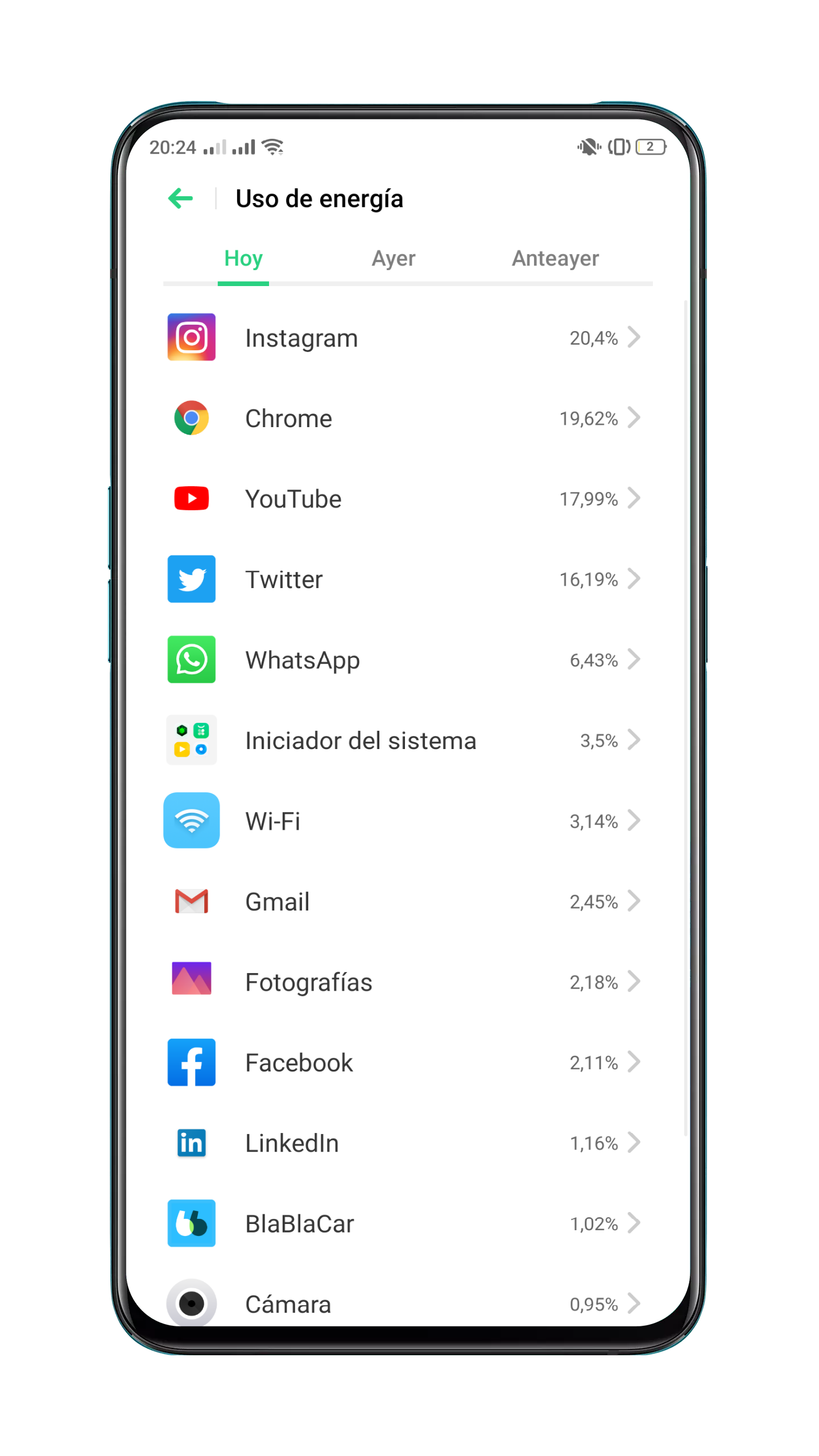View Gmail battery usage
This screenshot has width=819, height=1456.
click(404, 901)
